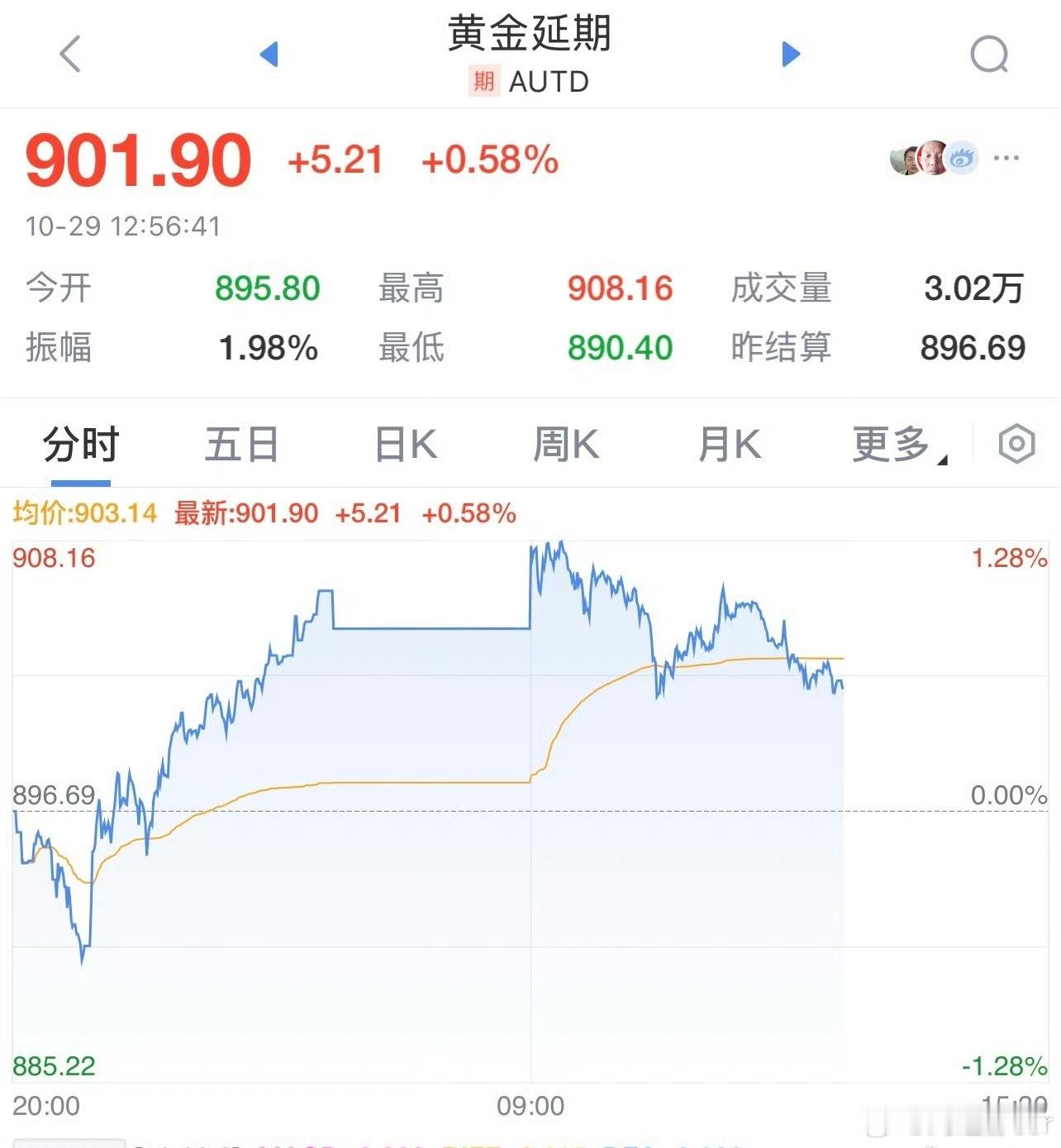Viewport: 1061px width, 1148px height.
Task: Switch to the previous instrument with the left arrow
Action: tap(269, 55)
